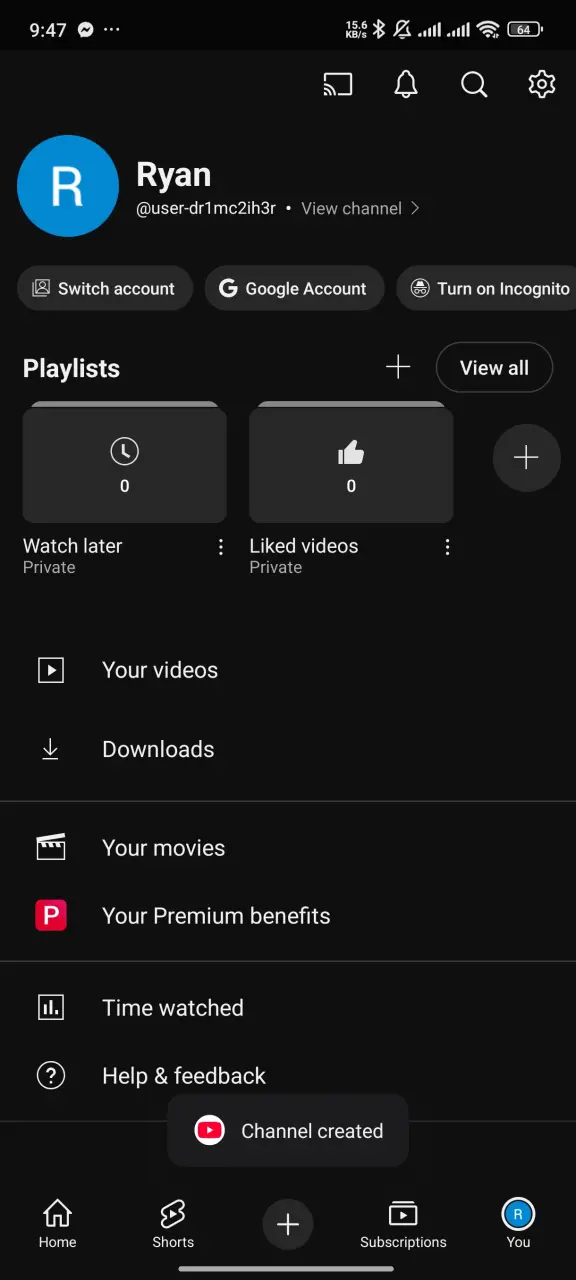Image resolution: width=576 pixels, height=1280 pixels.
Task: Open the Google Account chip
Action: [294, 288]
